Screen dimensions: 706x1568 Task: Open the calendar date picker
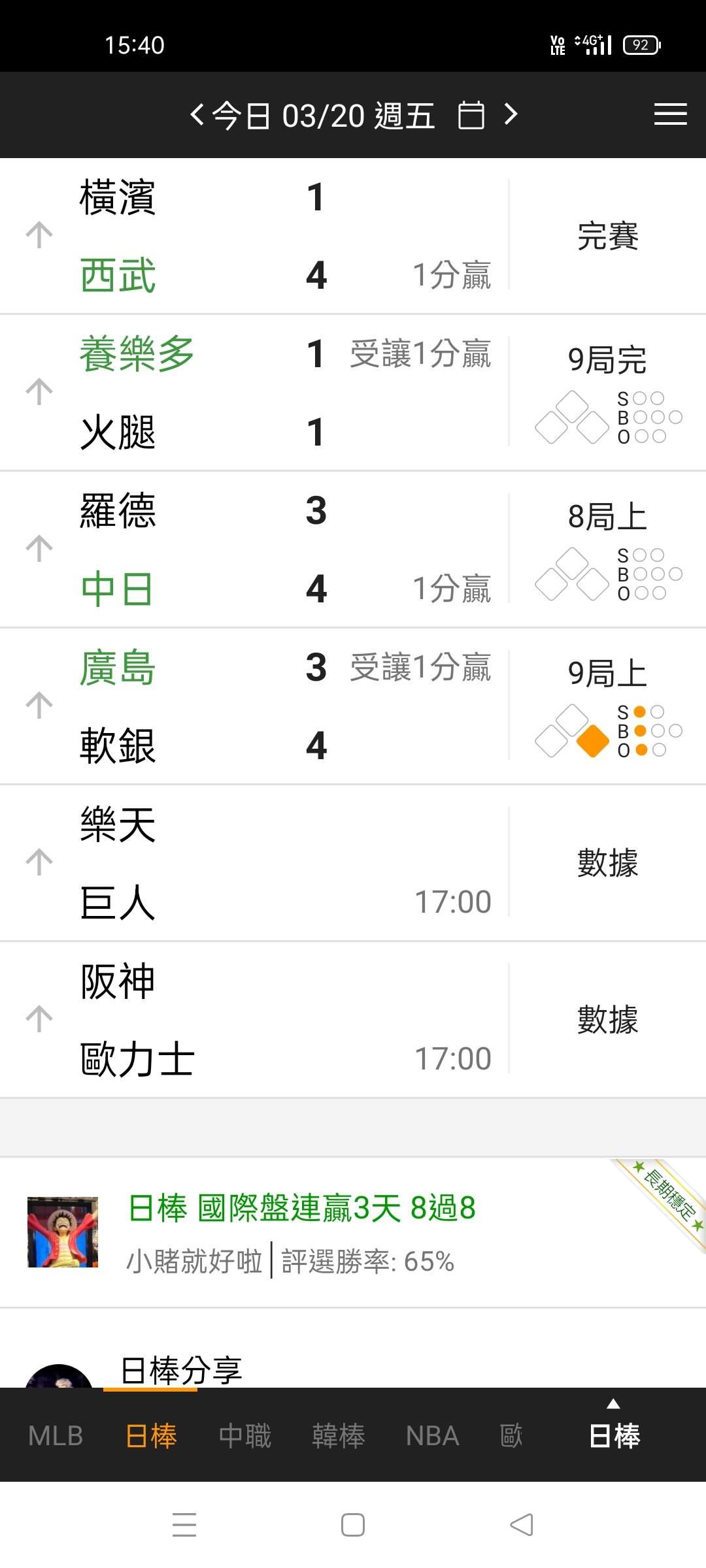click(471, 116)
